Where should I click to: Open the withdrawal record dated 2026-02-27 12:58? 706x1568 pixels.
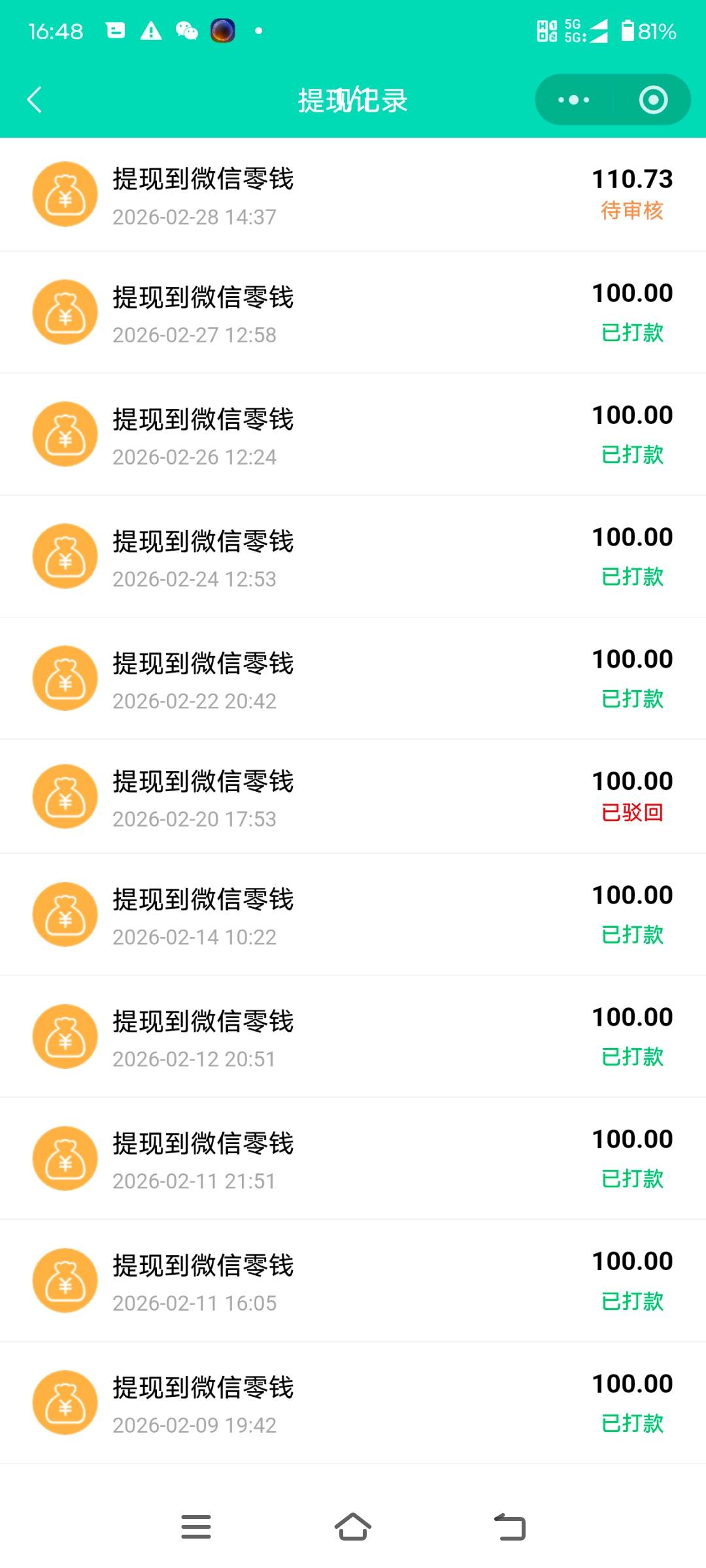coord(353,312)
